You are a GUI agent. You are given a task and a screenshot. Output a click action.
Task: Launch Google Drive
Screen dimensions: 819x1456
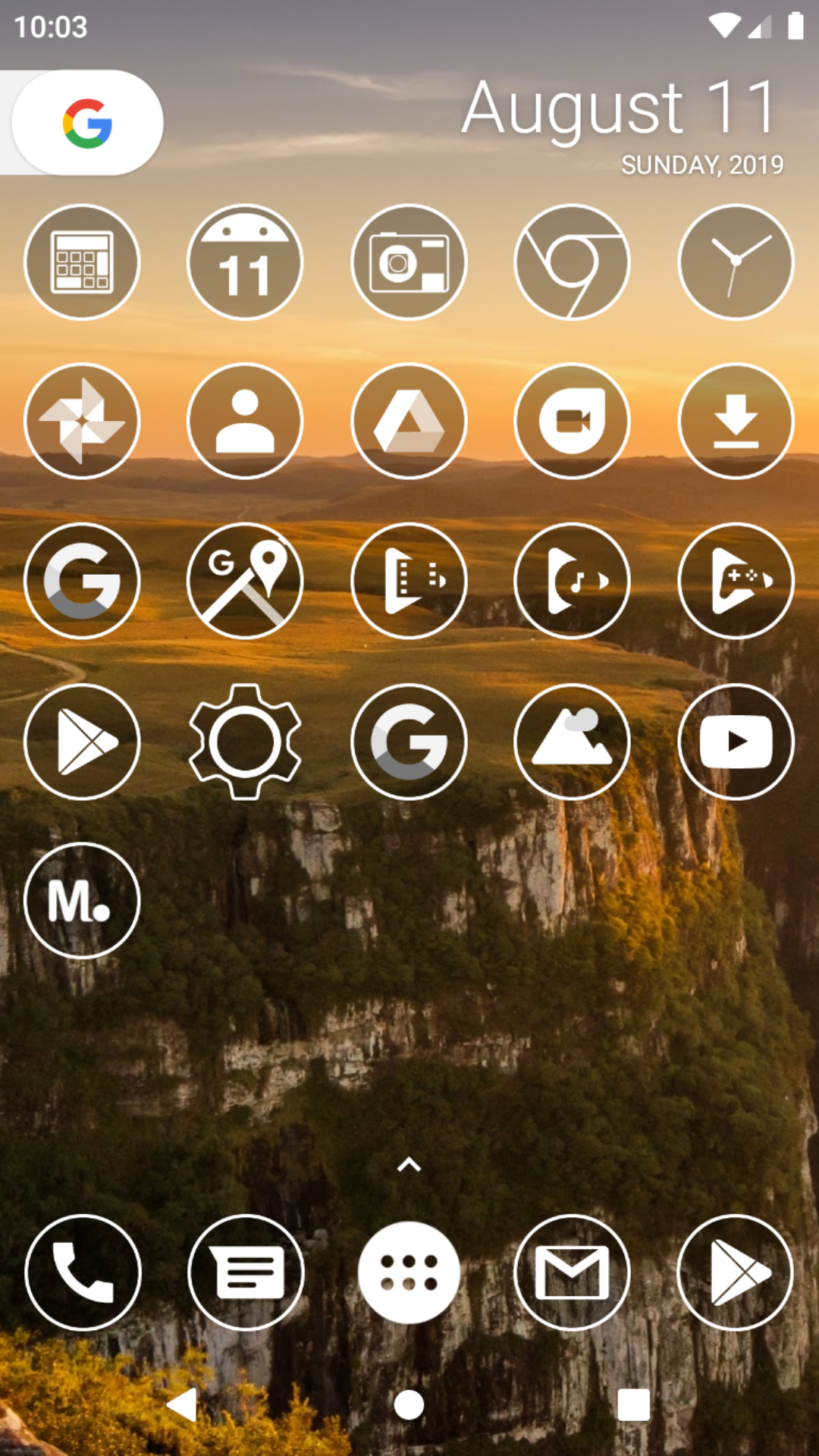[x=409, y=422]
